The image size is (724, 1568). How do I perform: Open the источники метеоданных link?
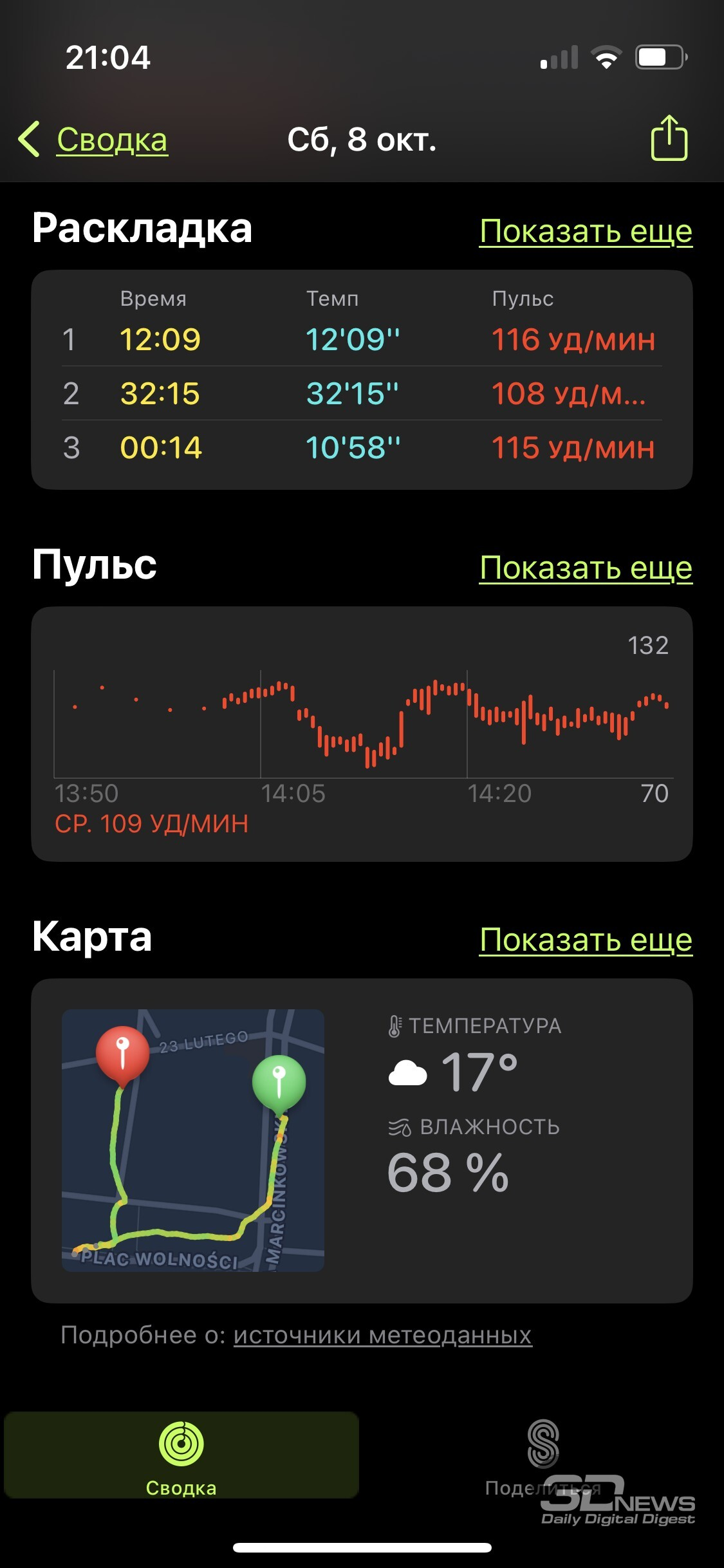click(x=383, y=1335)
